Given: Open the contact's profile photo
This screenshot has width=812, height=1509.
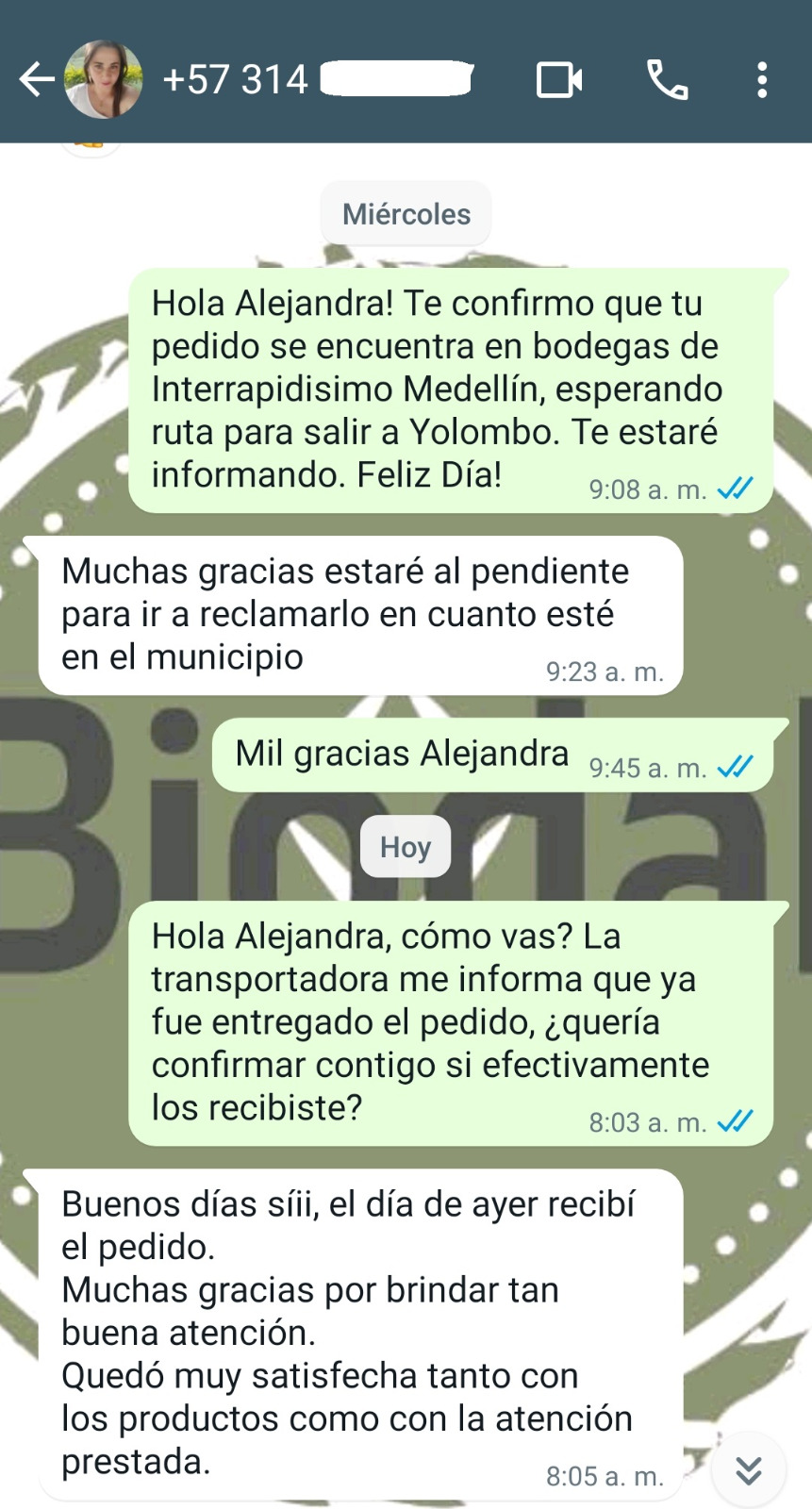Looking at the screenshot, I should (x=103, y=80).
